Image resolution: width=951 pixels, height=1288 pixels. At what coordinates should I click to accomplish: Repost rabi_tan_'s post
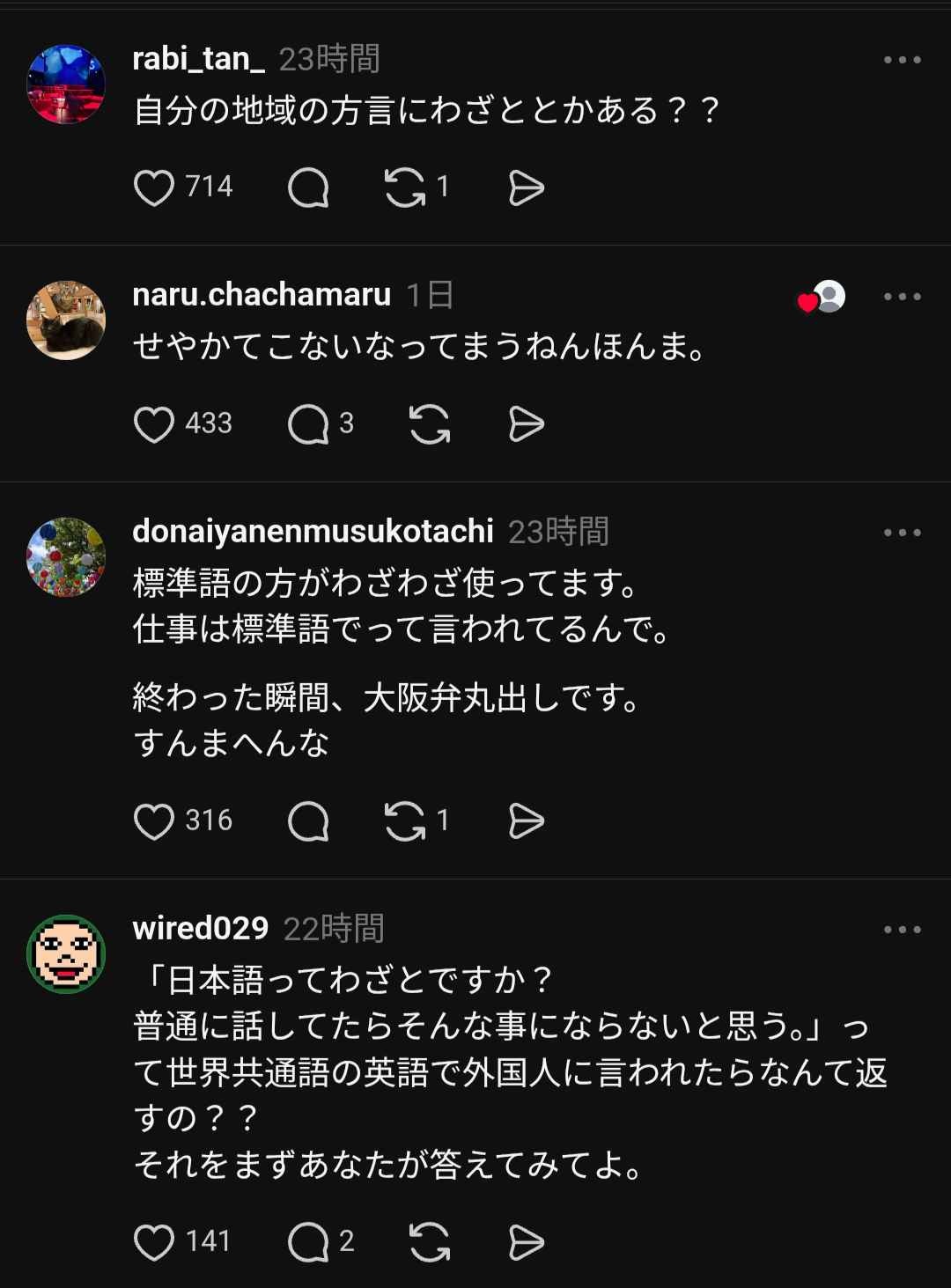tap(405, 188)
